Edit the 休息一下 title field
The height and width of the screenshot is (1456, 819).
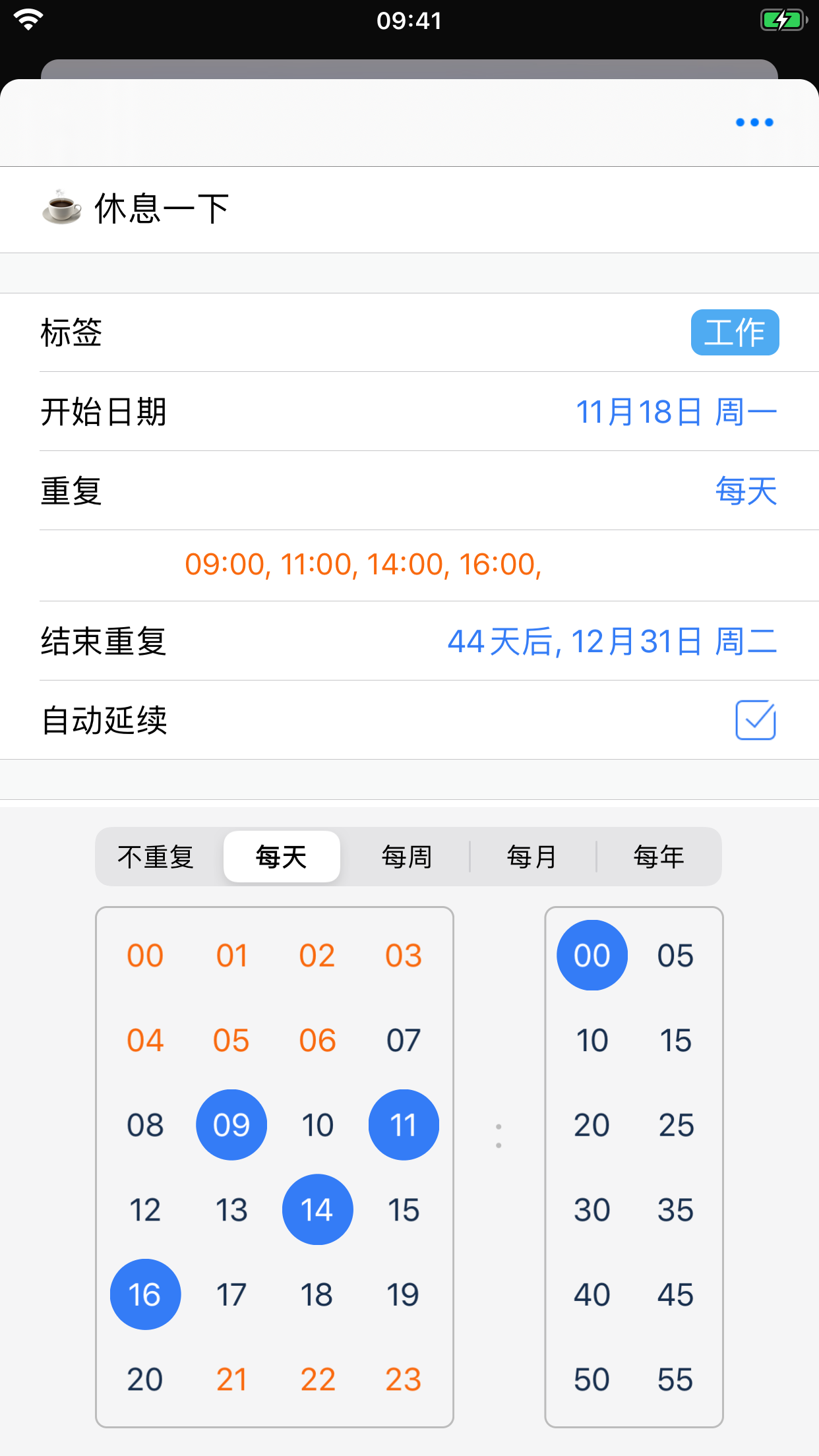coord(409,209)
